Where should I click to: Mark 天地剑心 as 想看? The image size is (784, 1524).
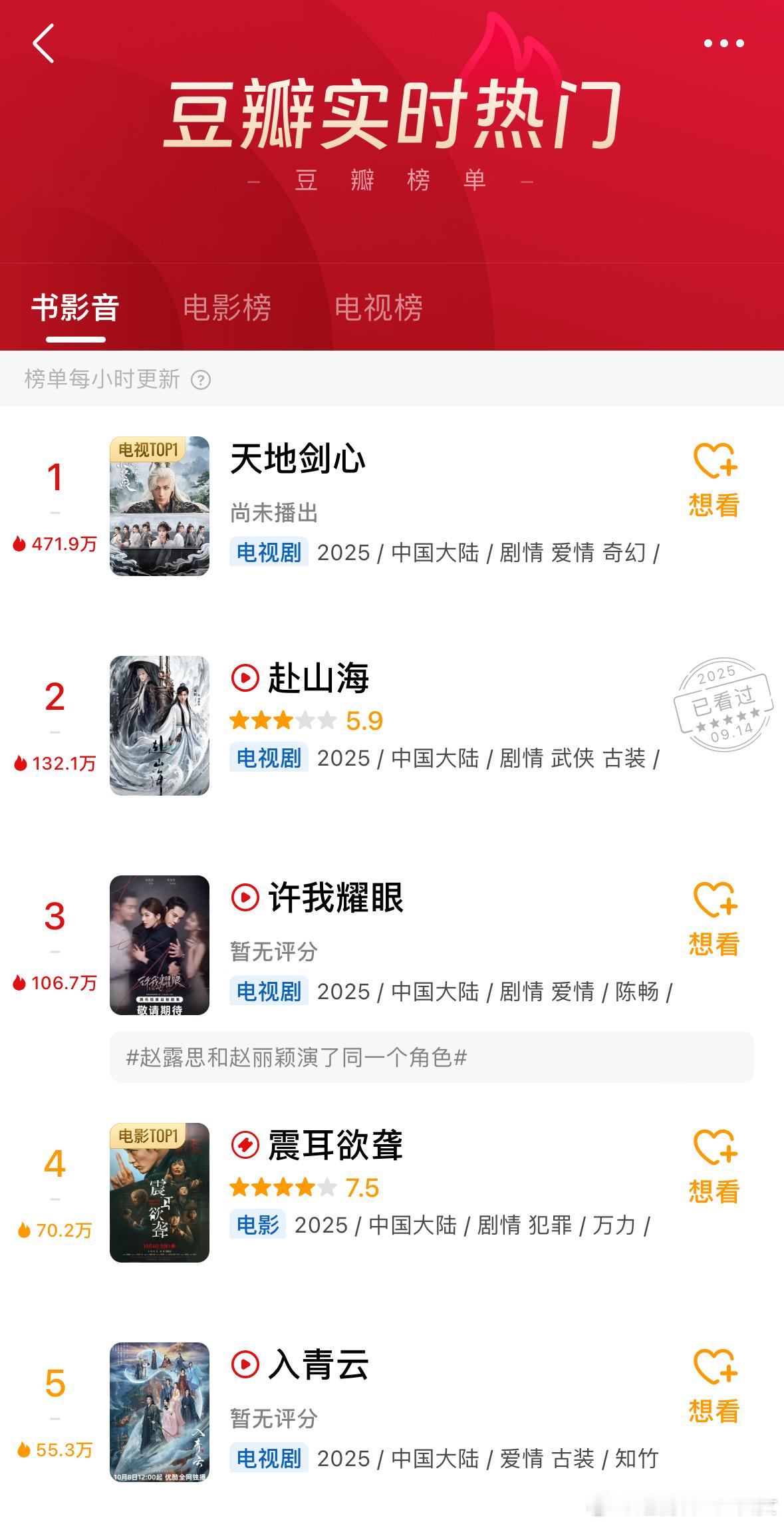pos(714,480)
